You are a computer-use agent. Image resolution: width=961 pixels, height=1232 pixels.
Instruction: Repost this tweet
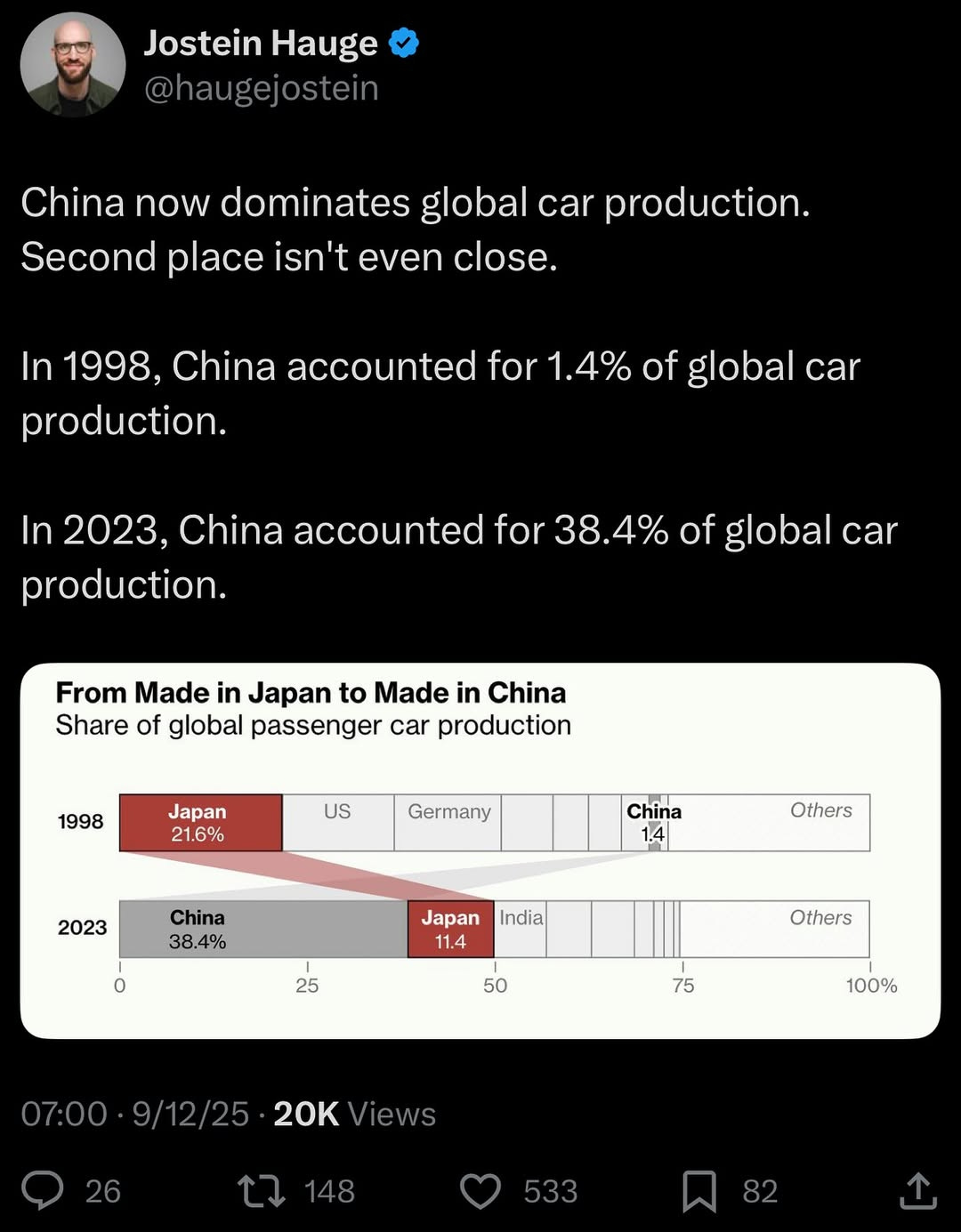pos(262,1190)
